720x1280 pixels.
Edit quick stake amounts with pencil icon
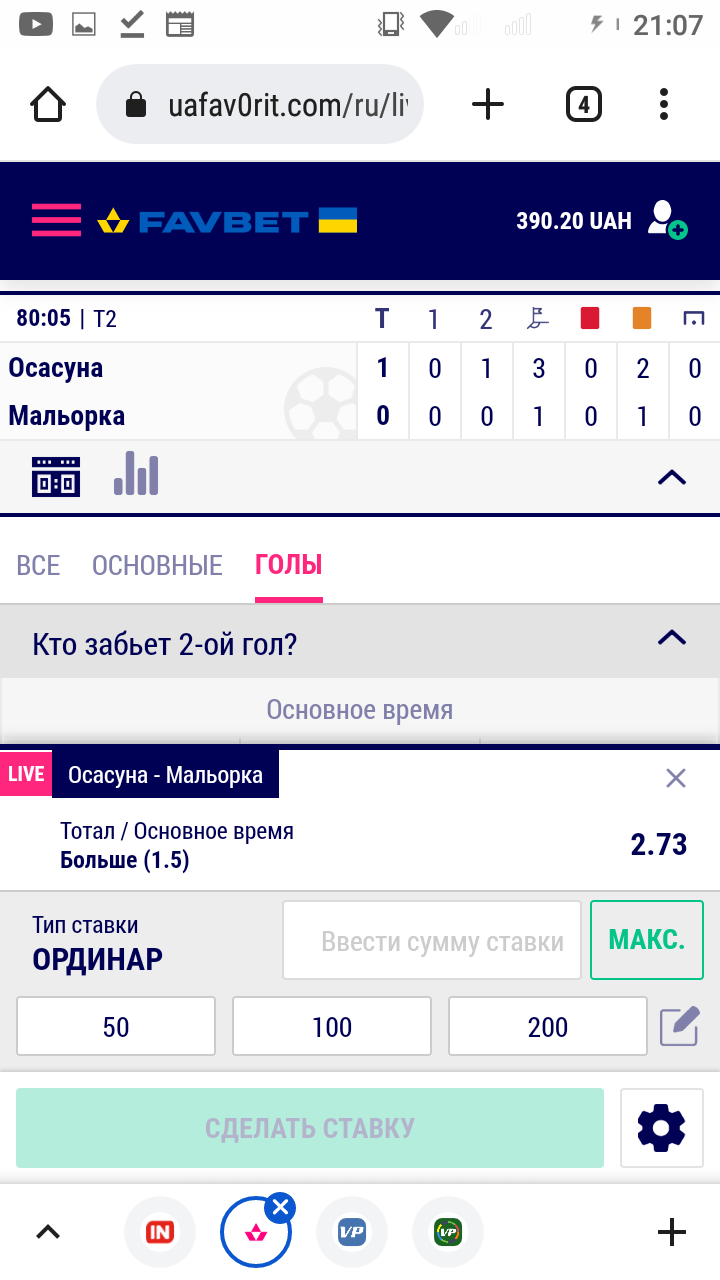[678, 1026]
